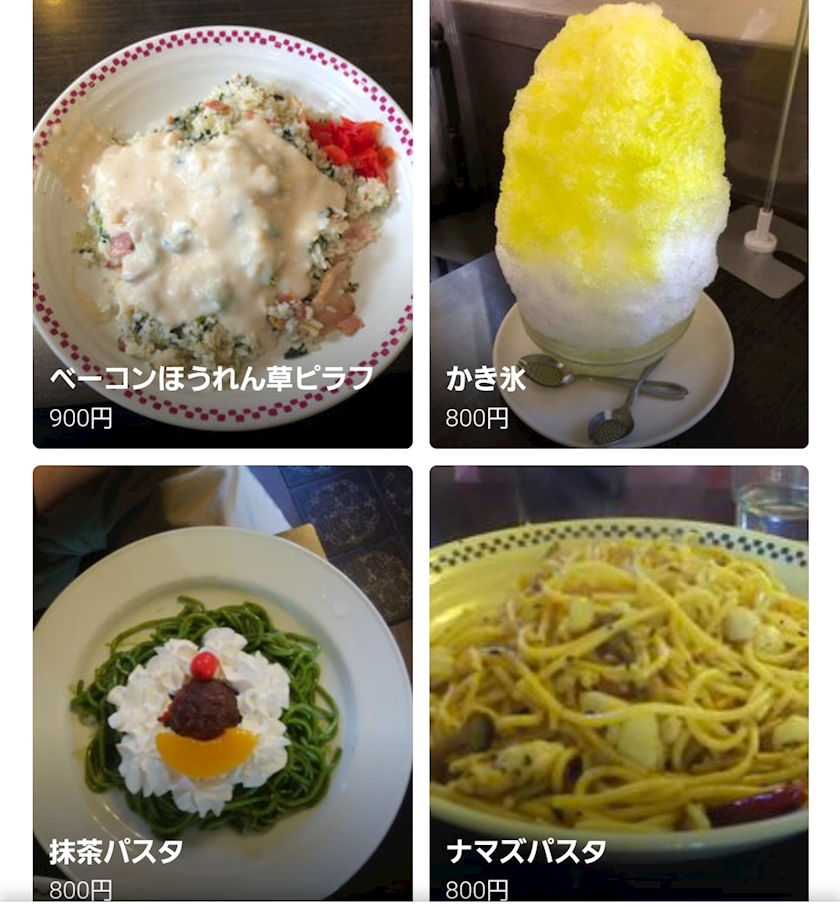Open the ベーコンほうれん草ピラフ menu card

tap(222, 224)
